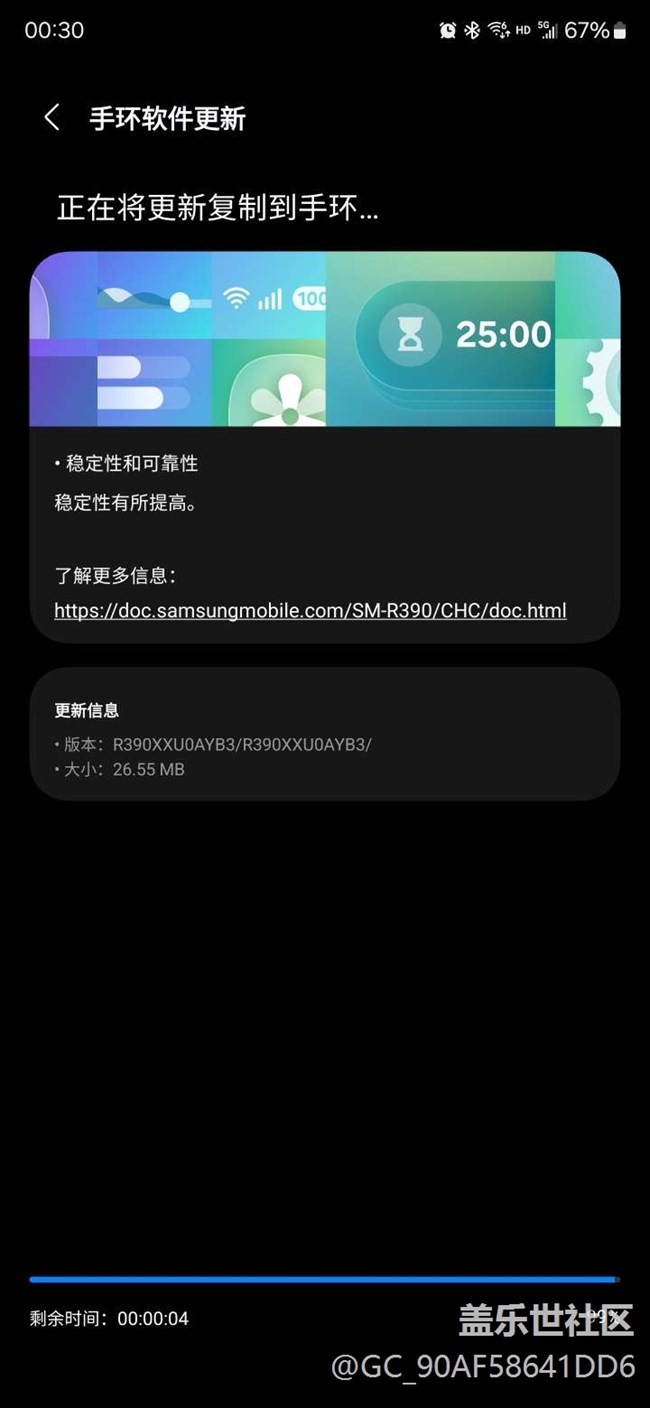This screenshot has width=650, height=1408.
Task: Open the doc.samsungmobile.com SM-R390 link
Action: coord(310,610)
